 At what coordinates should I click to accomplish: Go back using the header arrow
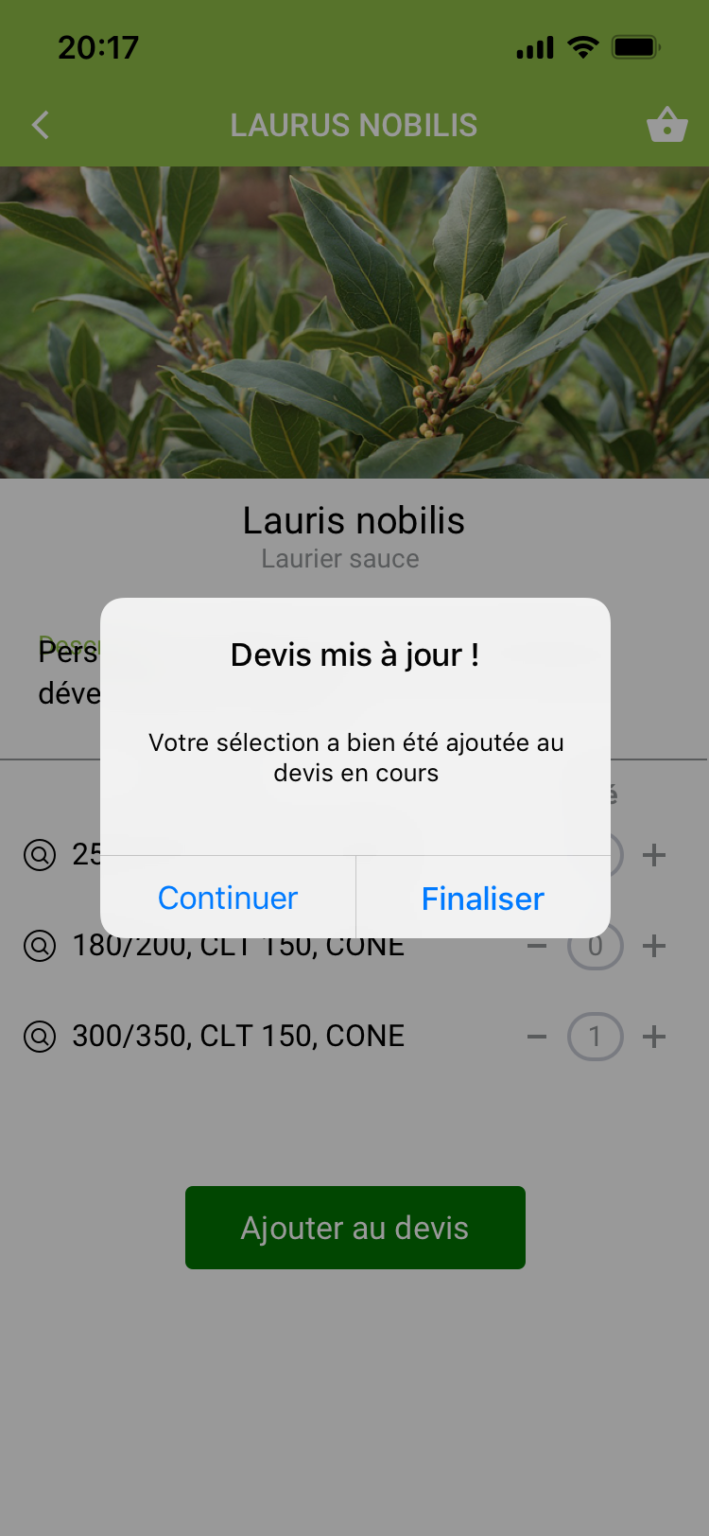(40, 125)
